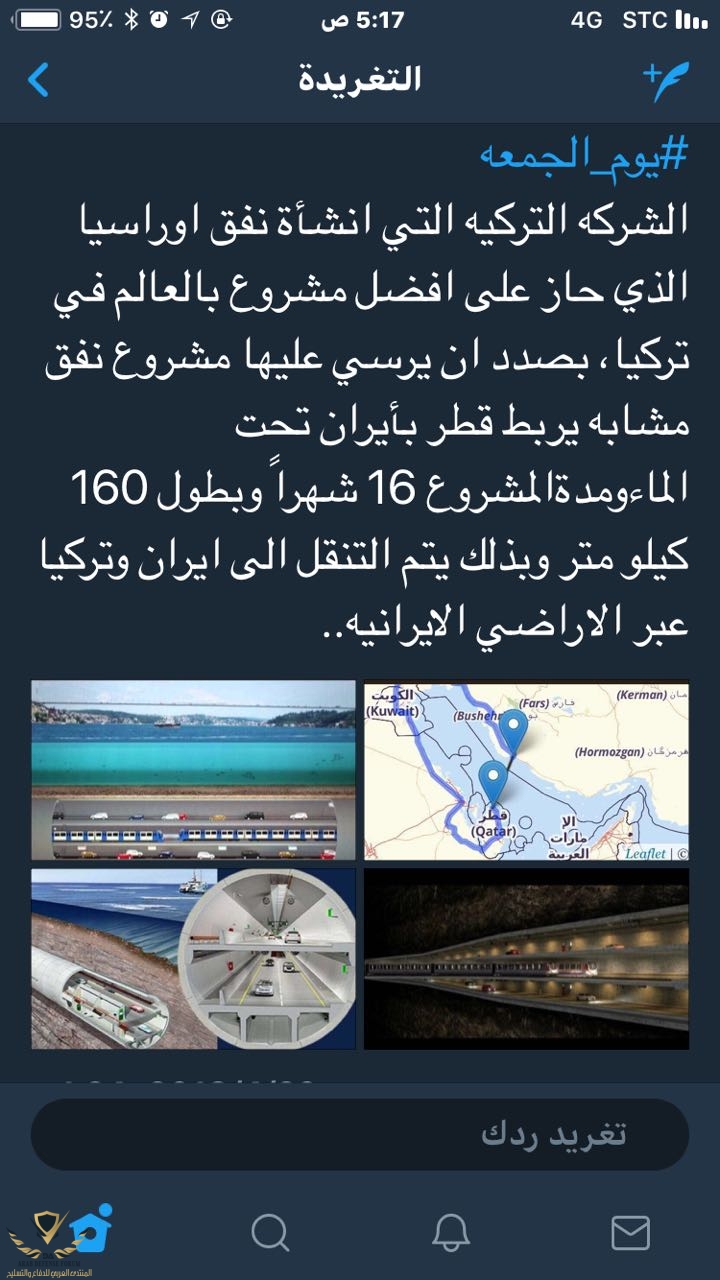
Task: Open the #يوم_الجمعه hashtag link
Action: coord(584,157)
